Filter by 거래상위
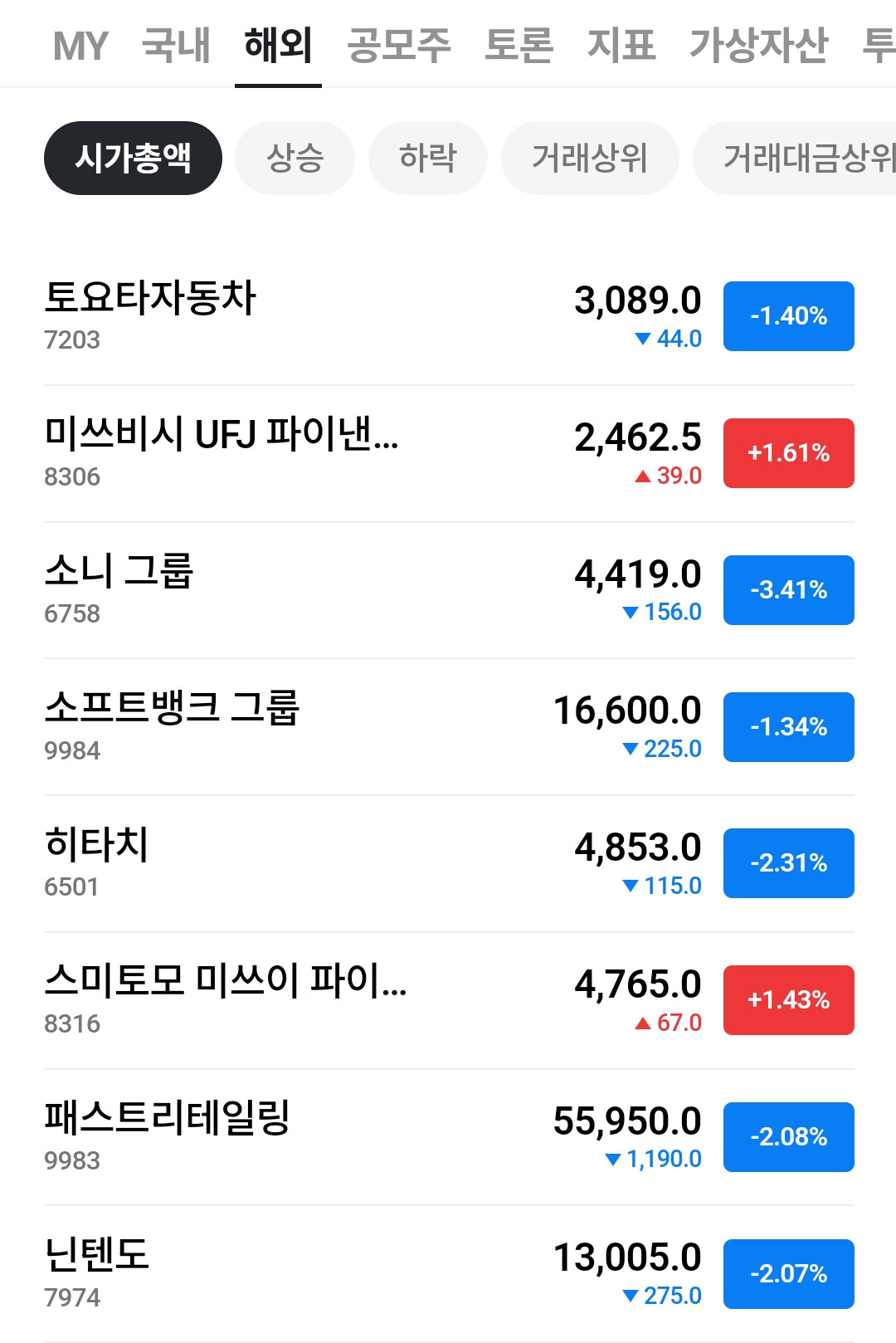896x1343 pixels. pyautogui.click(x=590, y=158)
